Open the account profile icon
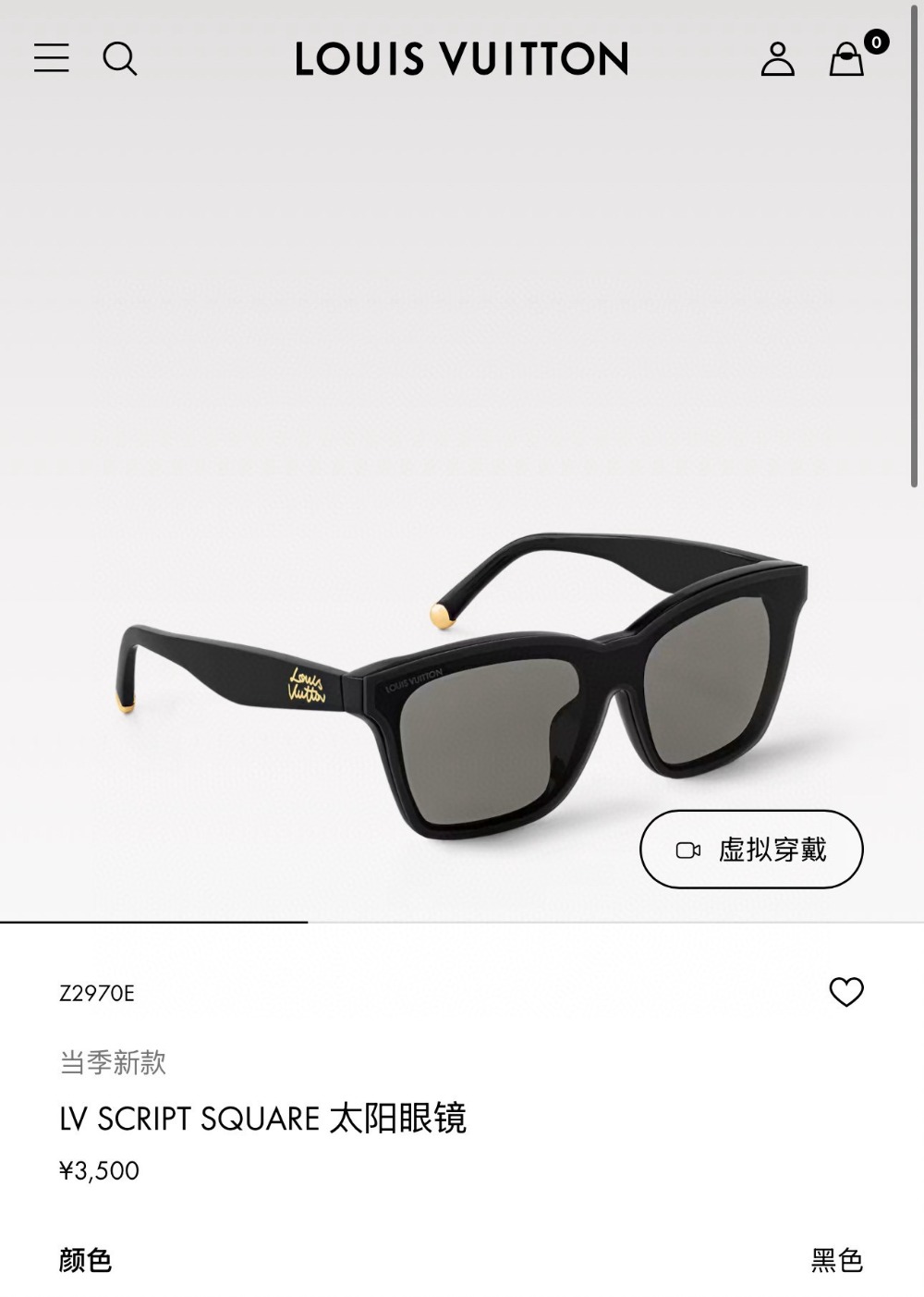This screenshot has width=924, height=1297. coord(777,58)
